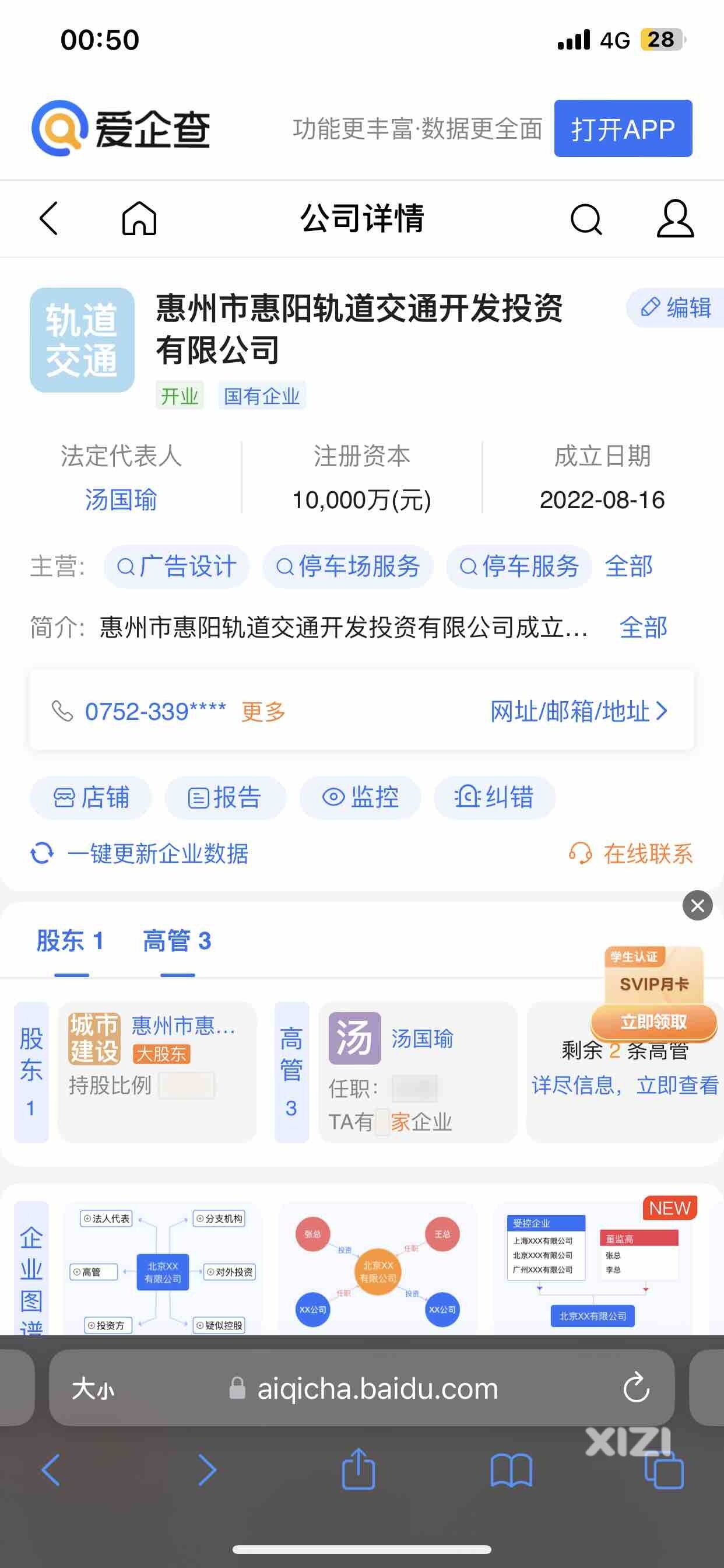Tap the 打开APP button
724x1568 pixels.
[623, 129]
